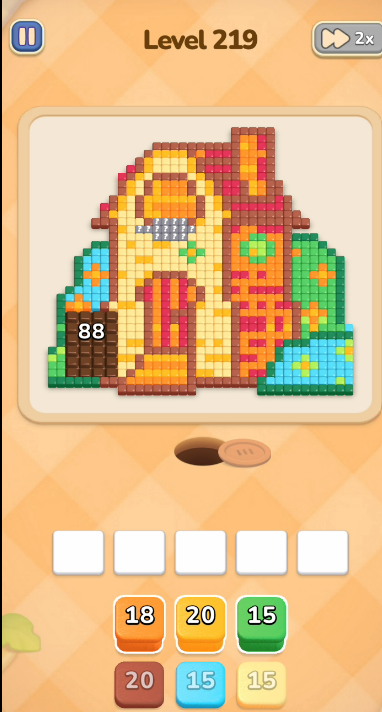Select the orange block numbered 18
382x712 pixels.
pyautogui.click(x=139, y=624)
